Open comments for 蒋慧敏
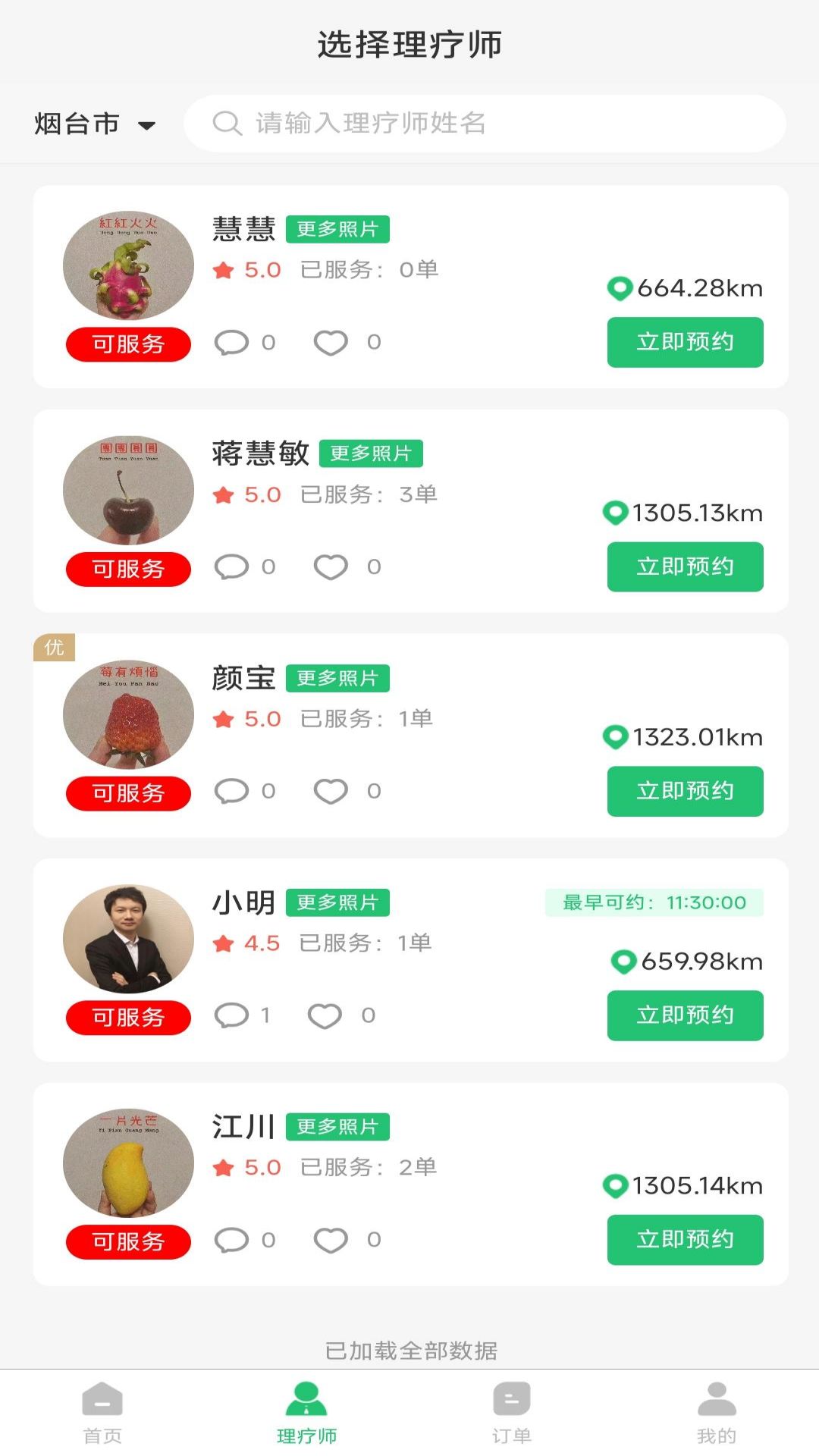 [232, 567]
